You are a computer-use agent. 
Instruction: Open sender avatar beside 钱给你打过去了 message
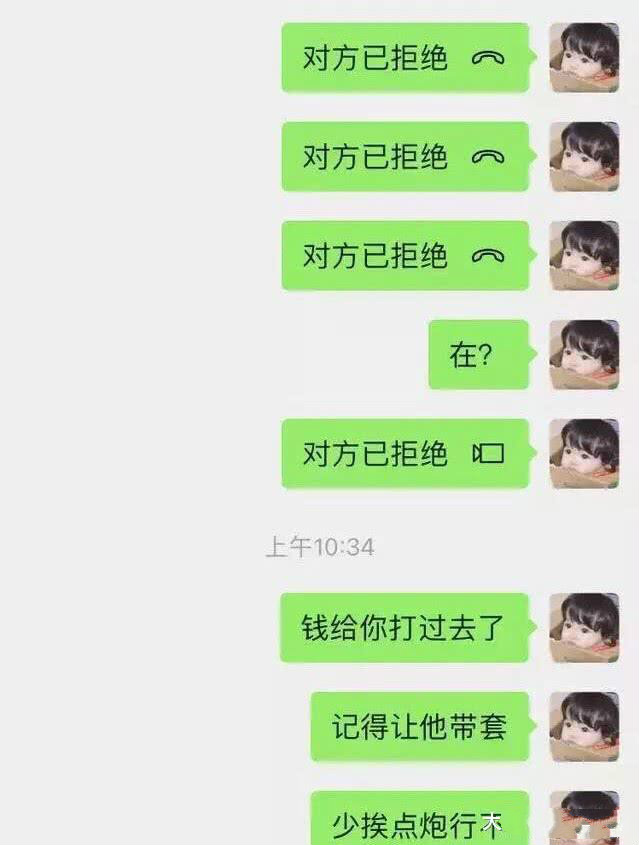[584, 627]
